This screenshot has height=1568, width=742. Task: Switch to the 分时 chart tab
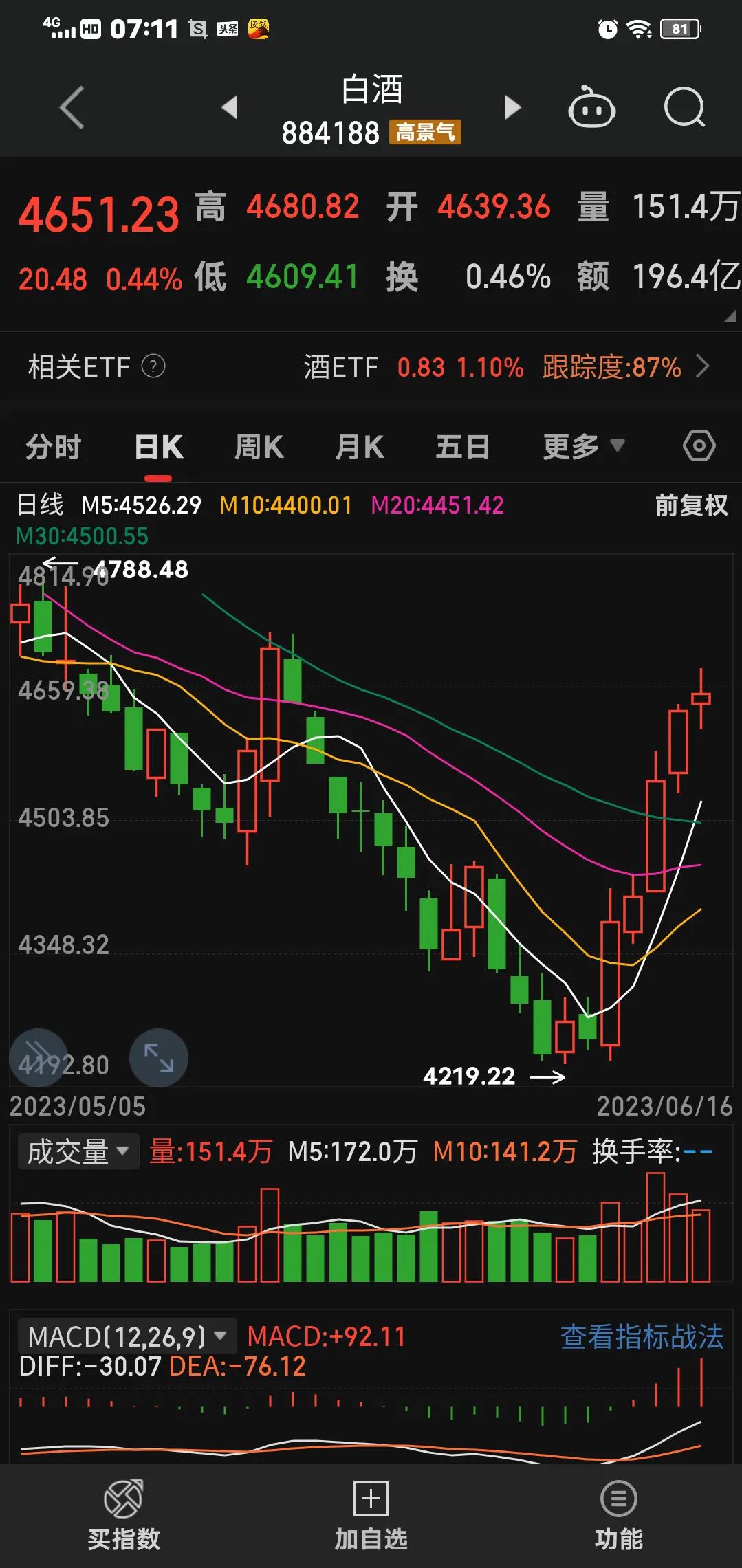coord(54,447)
